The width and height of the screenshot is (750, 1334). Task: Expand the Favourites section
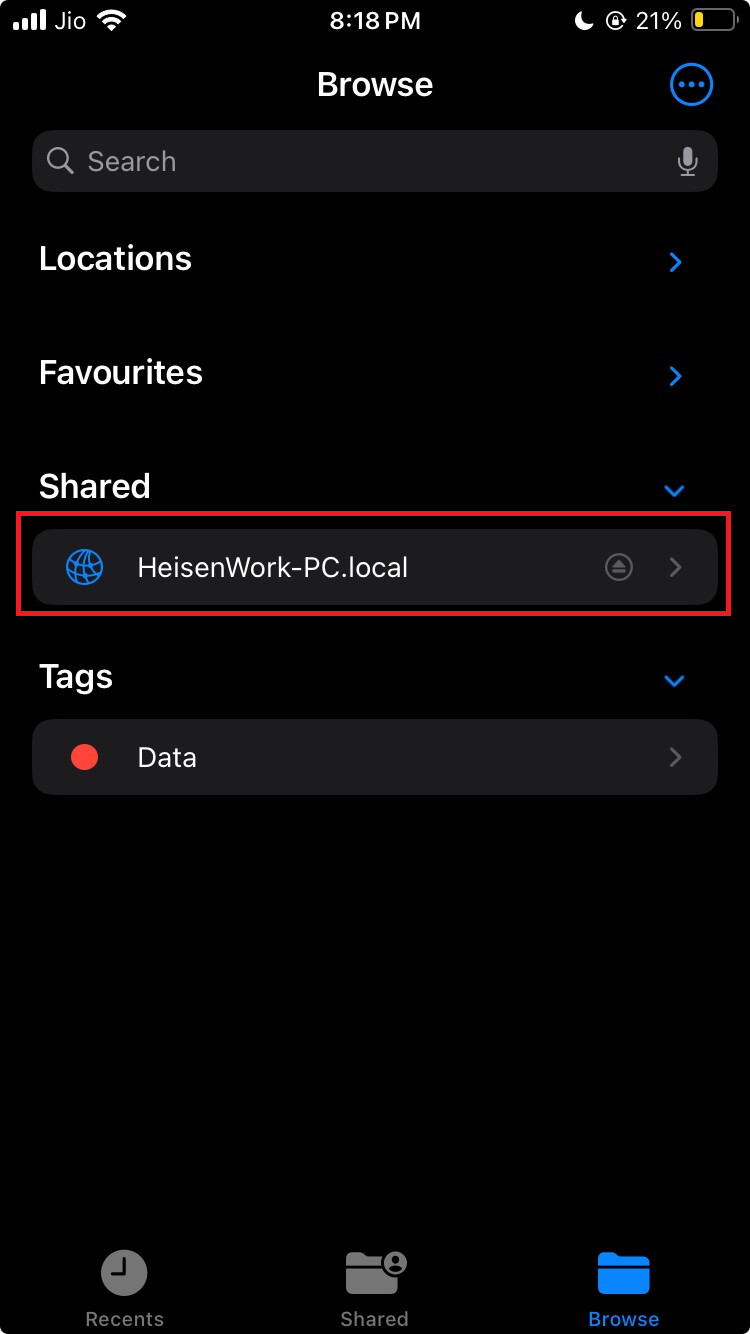coord(675,376)
